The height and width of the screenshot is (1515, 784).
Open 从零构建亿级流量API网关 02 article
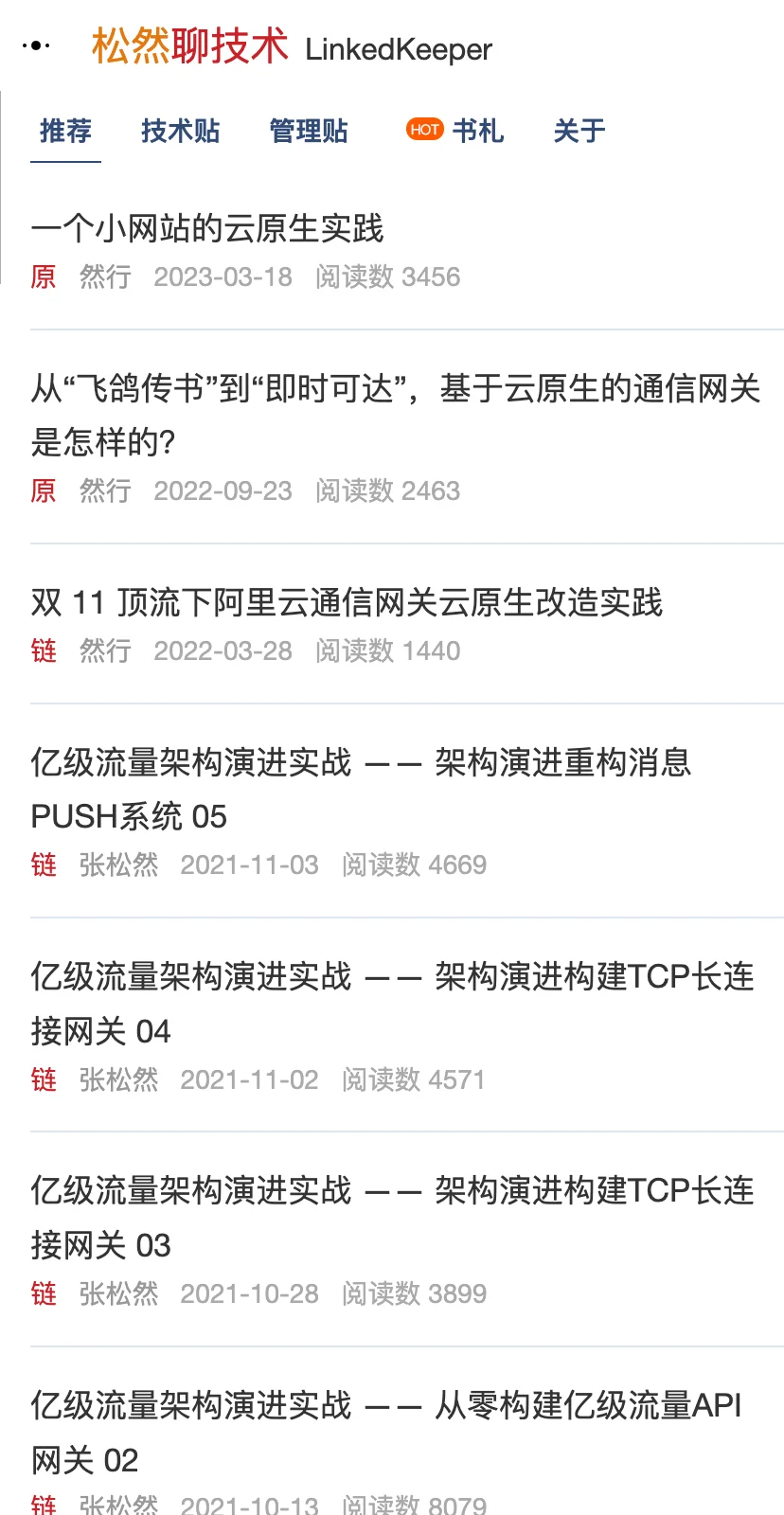[386, 1432]
